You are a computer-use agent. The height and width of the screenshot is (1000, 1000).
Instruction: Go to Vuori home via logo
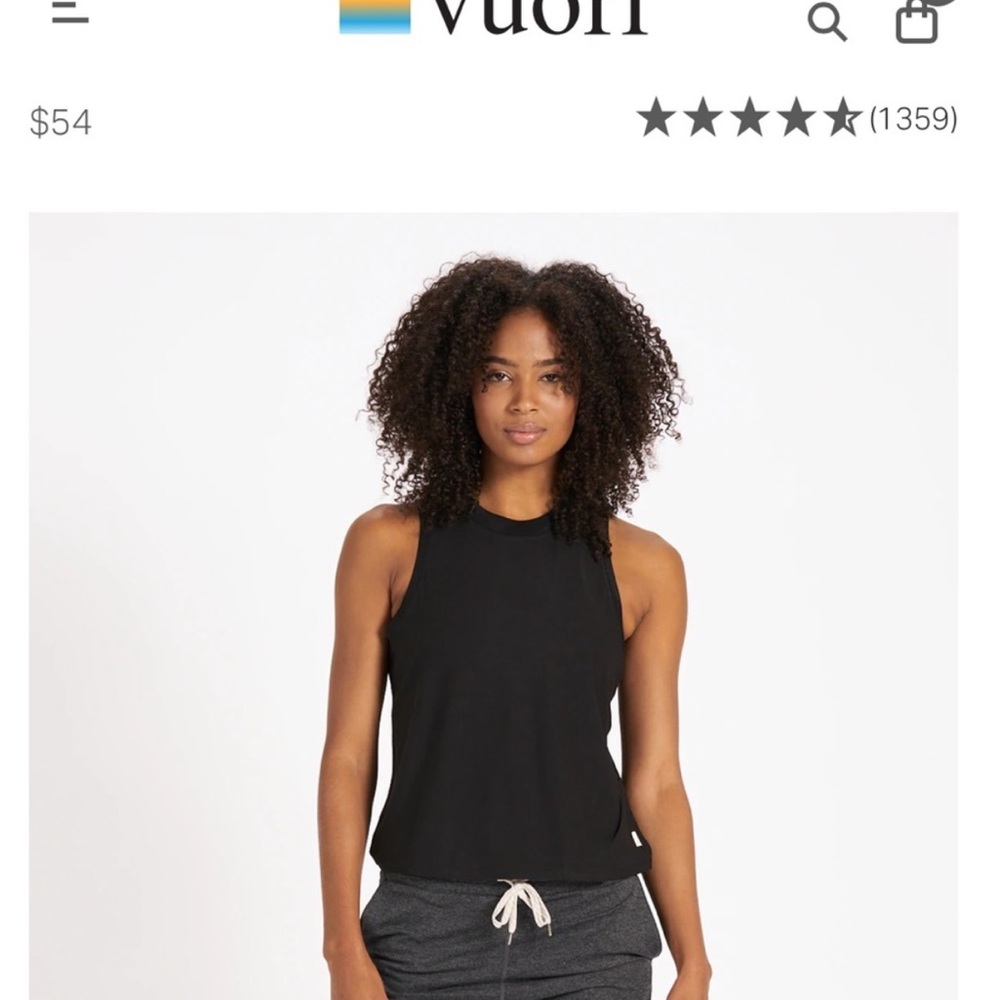point(494,15)
